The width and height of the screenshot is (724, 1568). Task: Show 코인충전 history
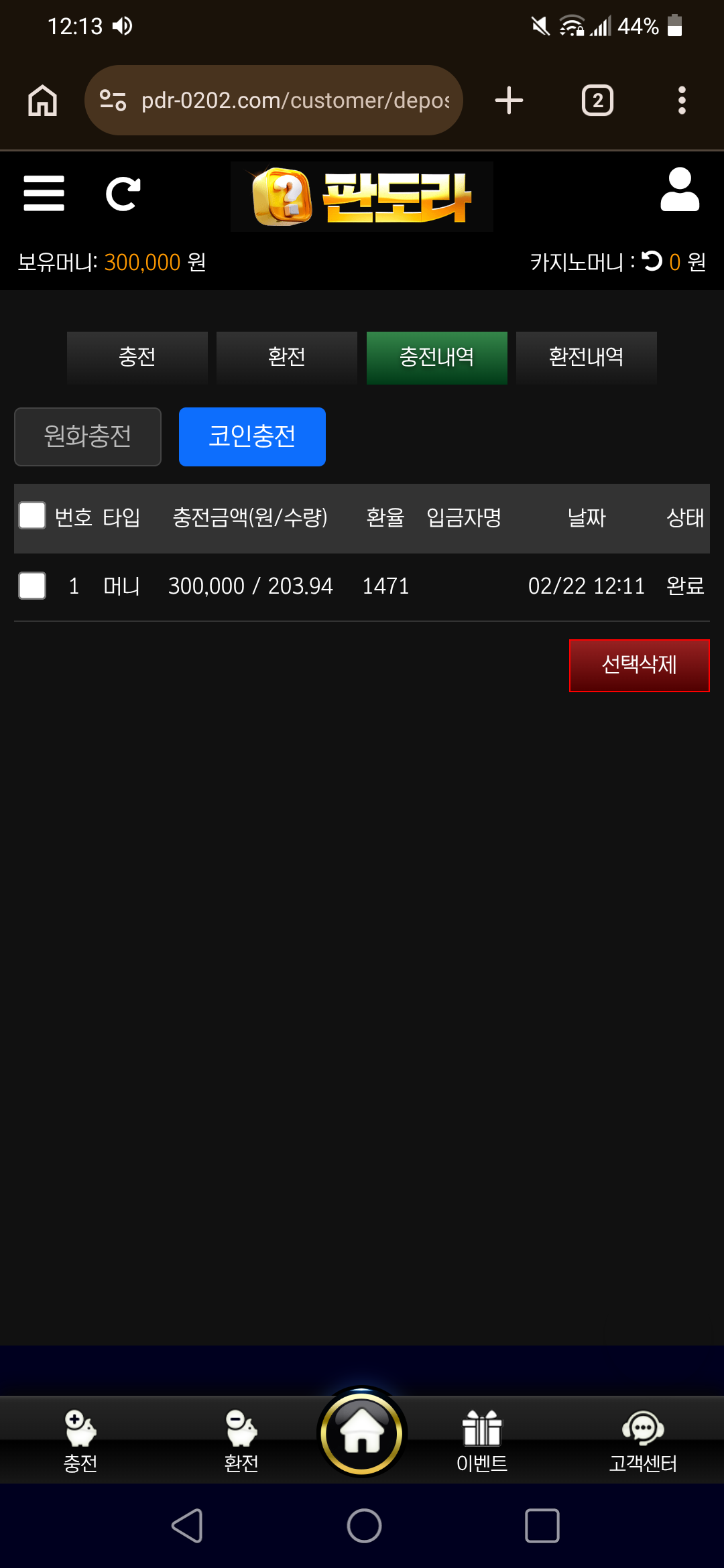(x=252, y=436)
